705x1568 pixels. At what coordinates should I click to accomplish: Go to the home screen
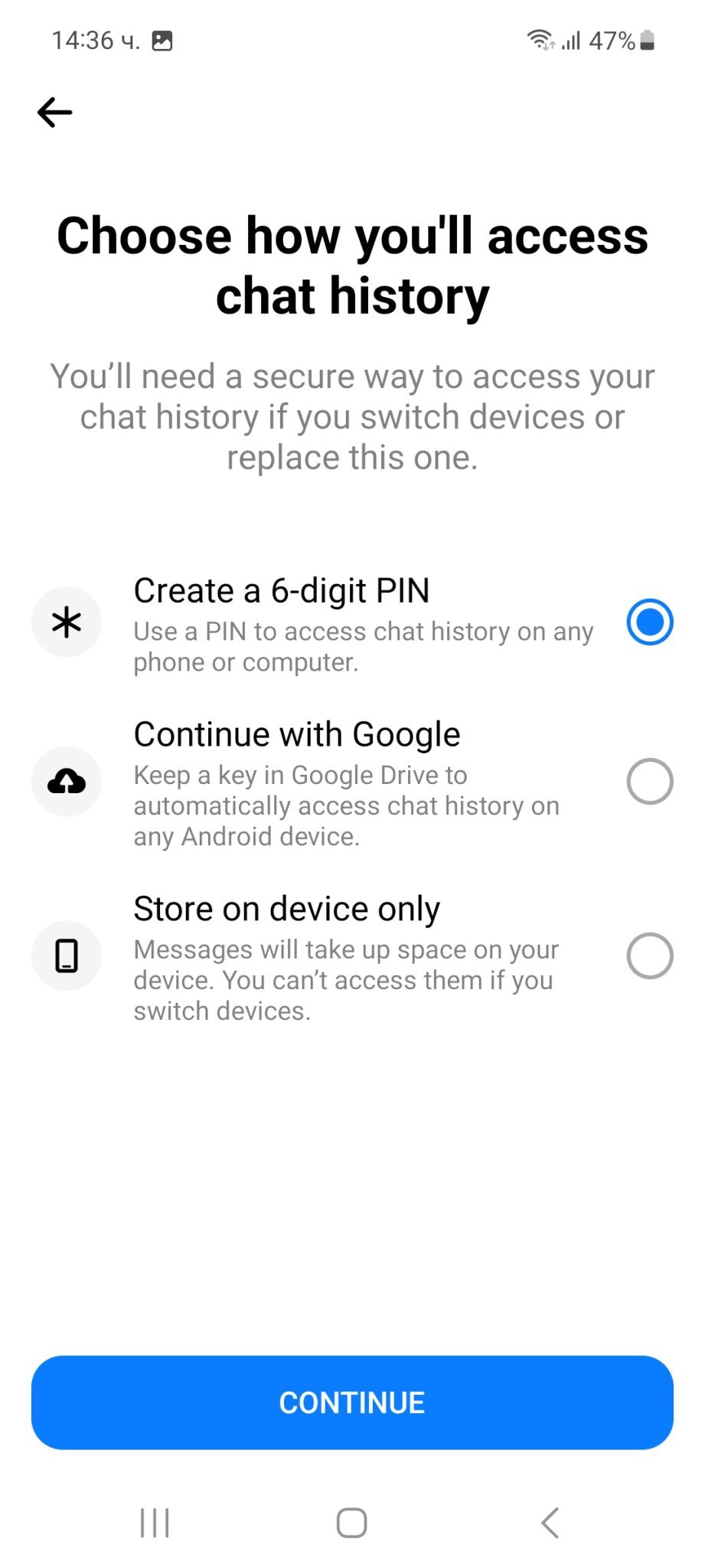(x=352, y=1523)
